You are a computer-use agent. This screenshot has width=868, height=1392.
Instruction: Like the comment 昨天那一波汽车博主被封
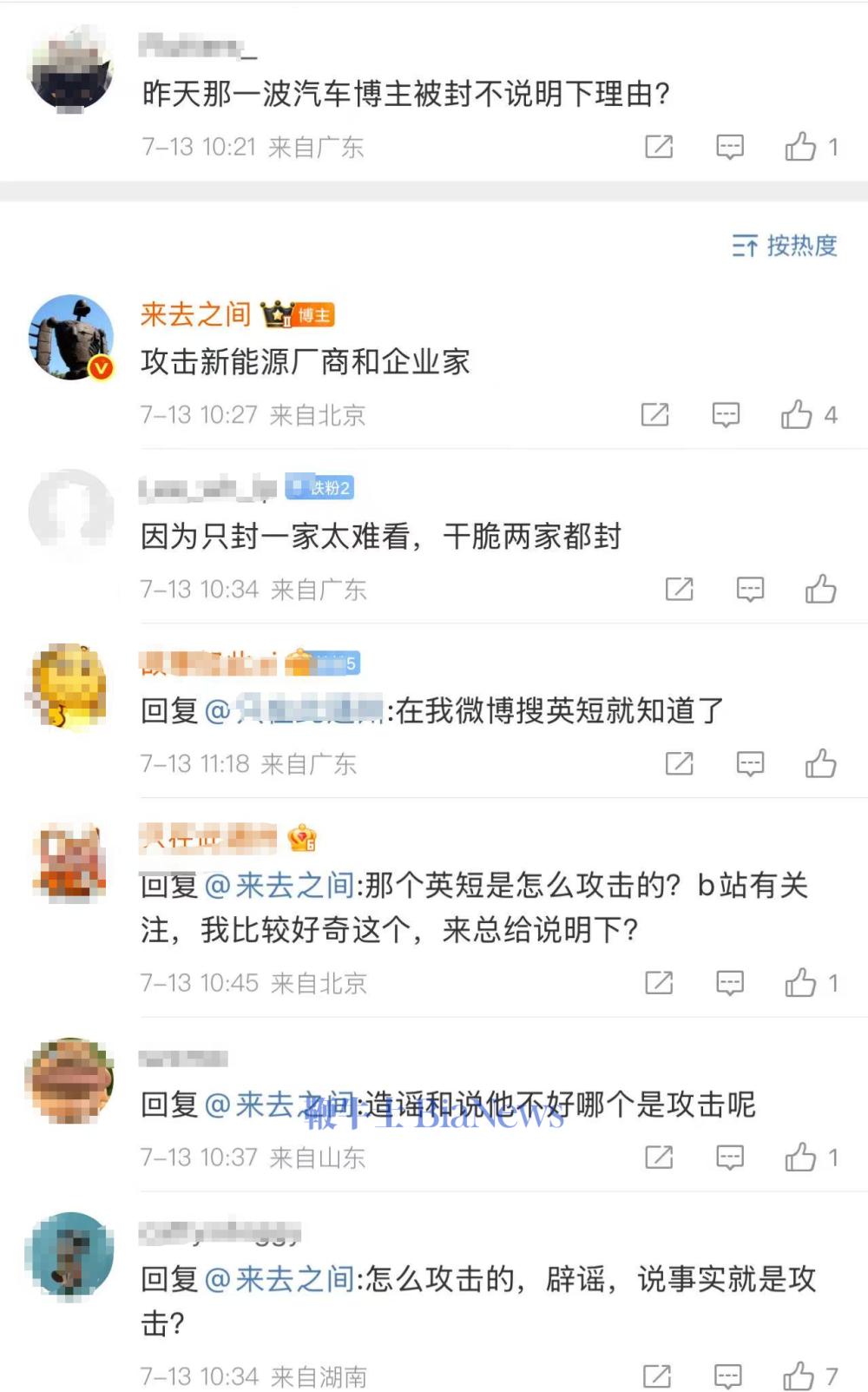[x=800, y=147]
